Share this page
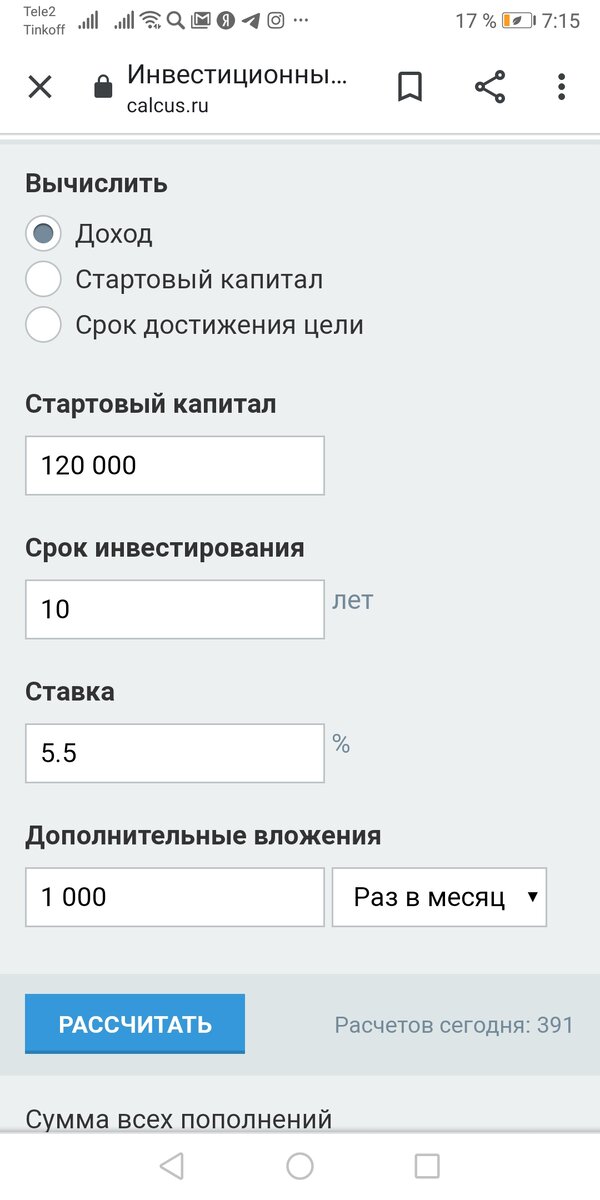Screen dimensions: 600x1200 pos(490,87)
